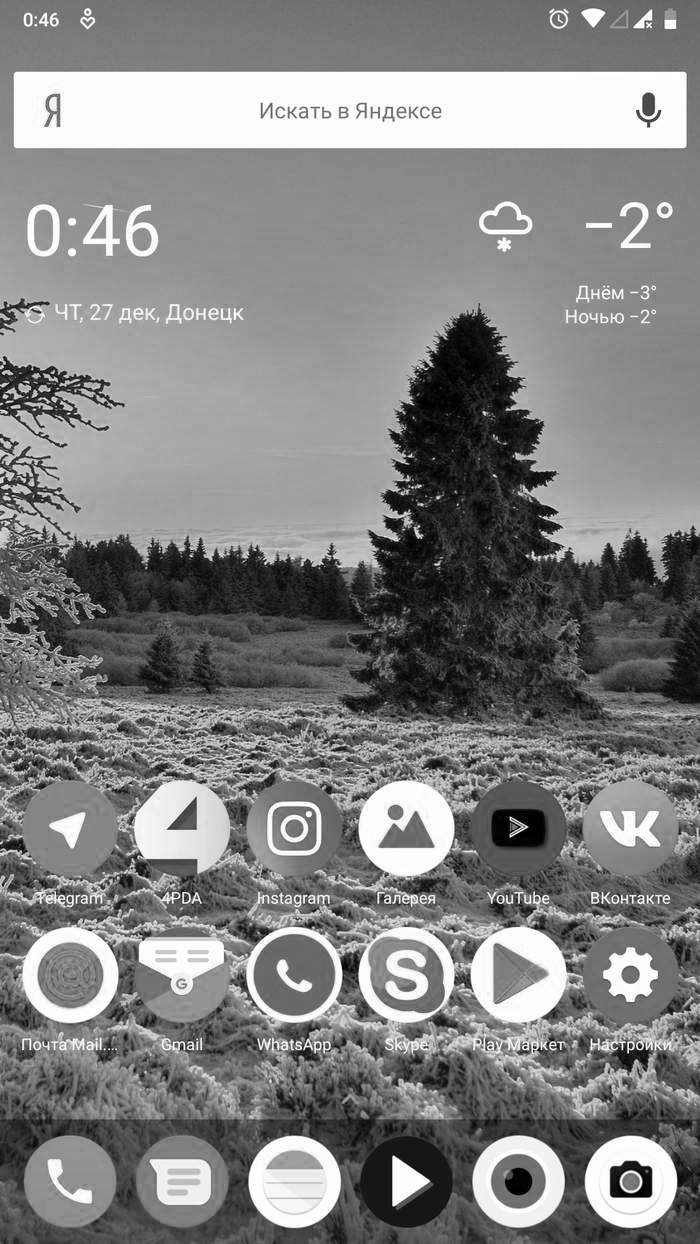Open Почта Mail.ru app
The image size is (700, 1244).
(70, 975)
